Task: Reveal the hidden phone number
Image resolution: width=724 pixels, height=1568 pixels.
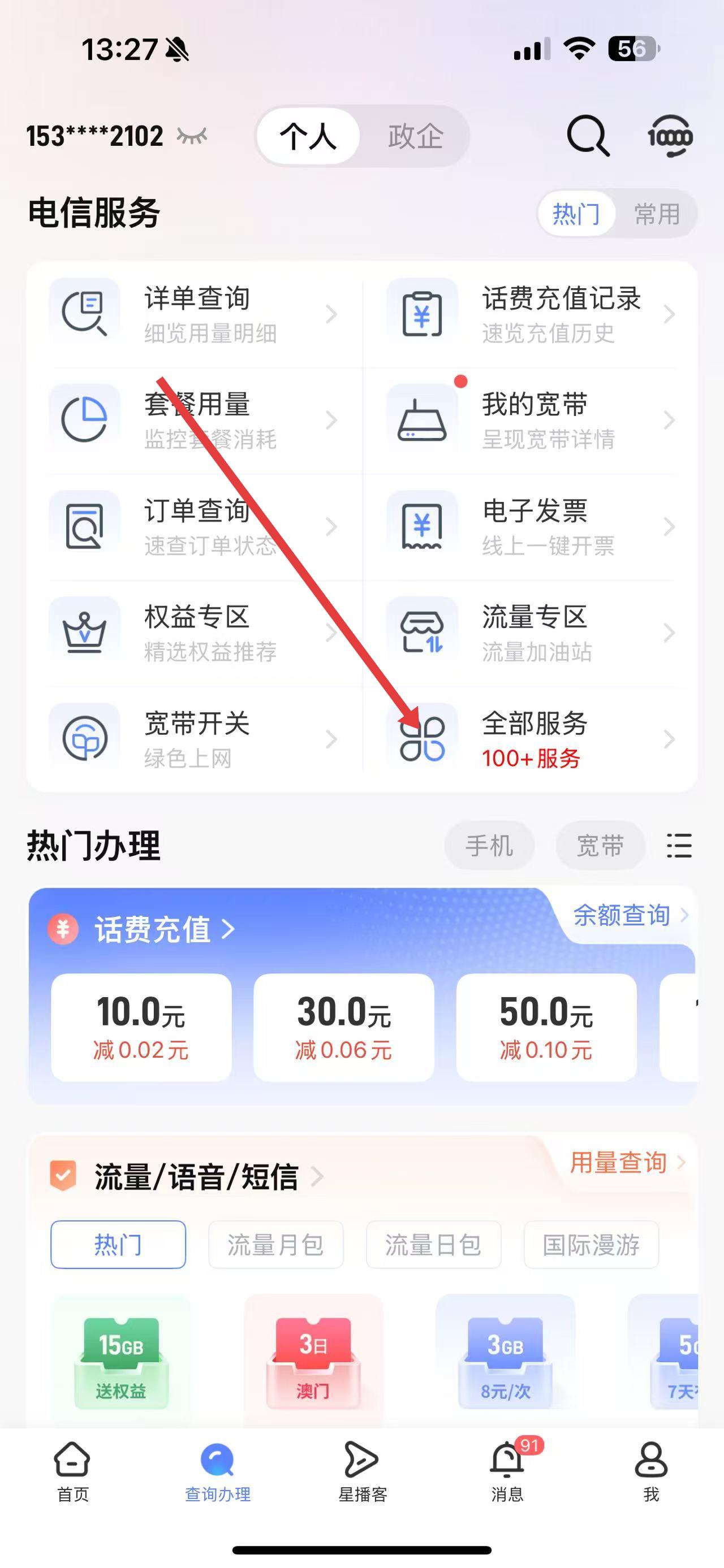Action: point(192,136)
